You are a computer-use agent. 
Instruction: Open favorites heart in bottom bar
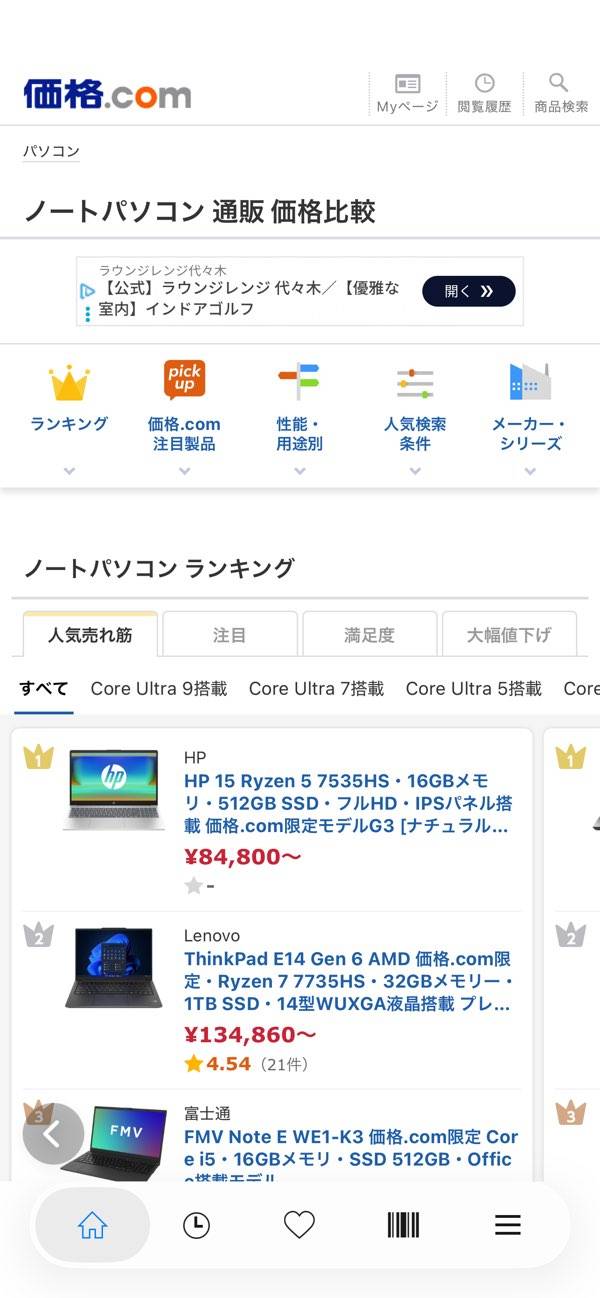tap(299, 1224)
